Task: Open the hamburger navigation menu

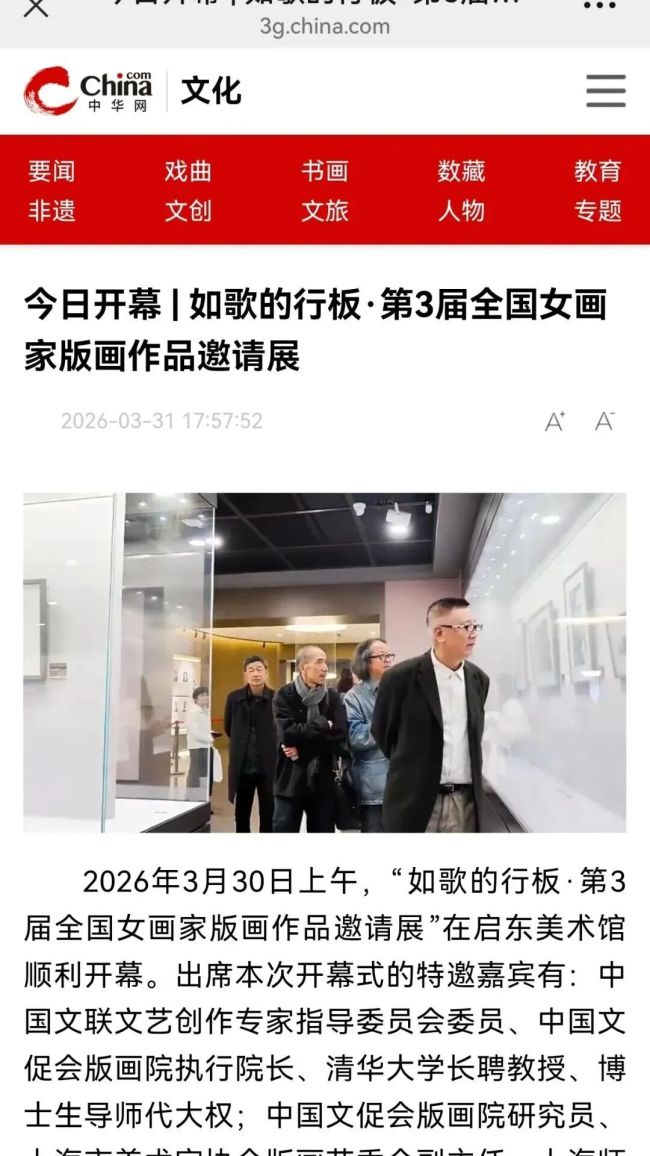Action: pyautogui.click(x=605, y=91)
